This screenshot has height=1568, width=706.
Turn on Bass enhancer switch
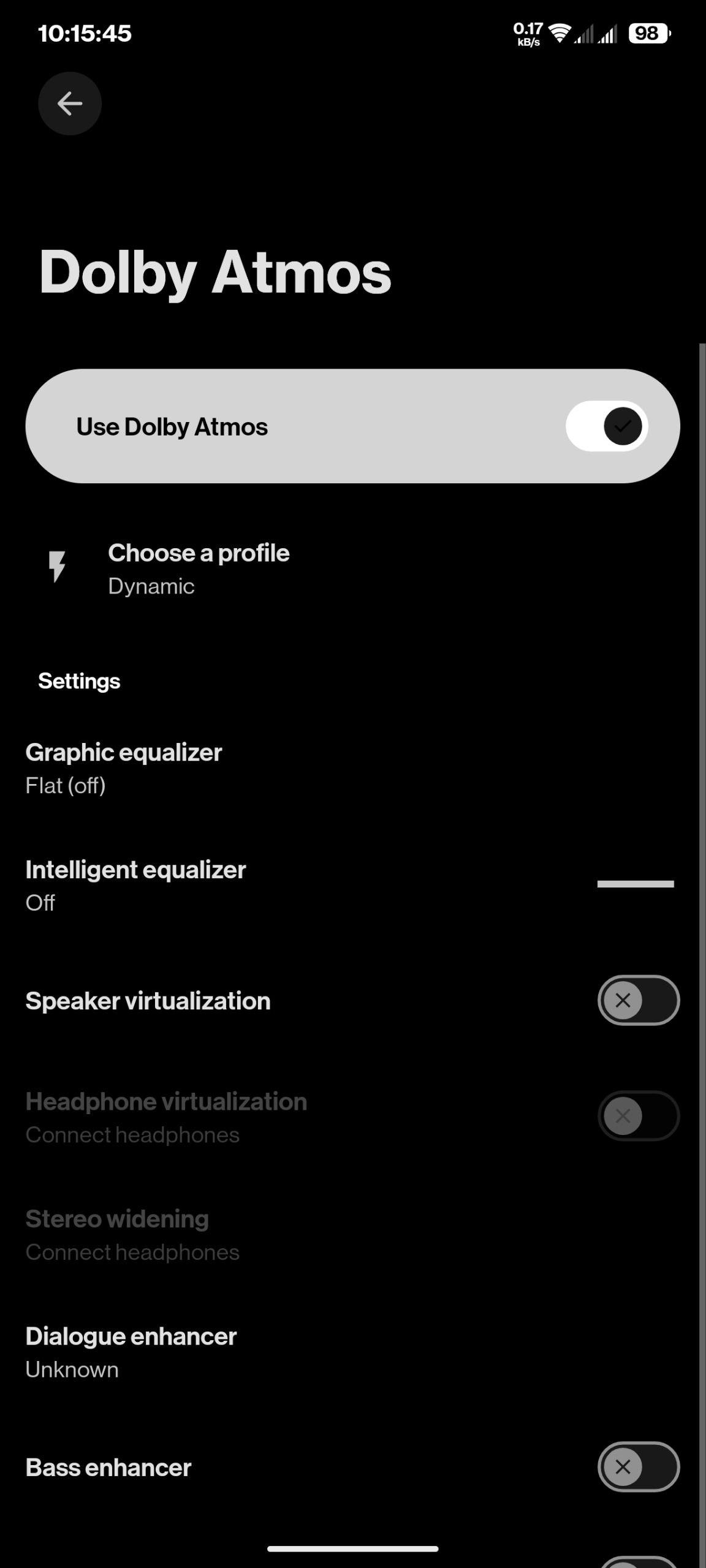tap(638, 1467)
